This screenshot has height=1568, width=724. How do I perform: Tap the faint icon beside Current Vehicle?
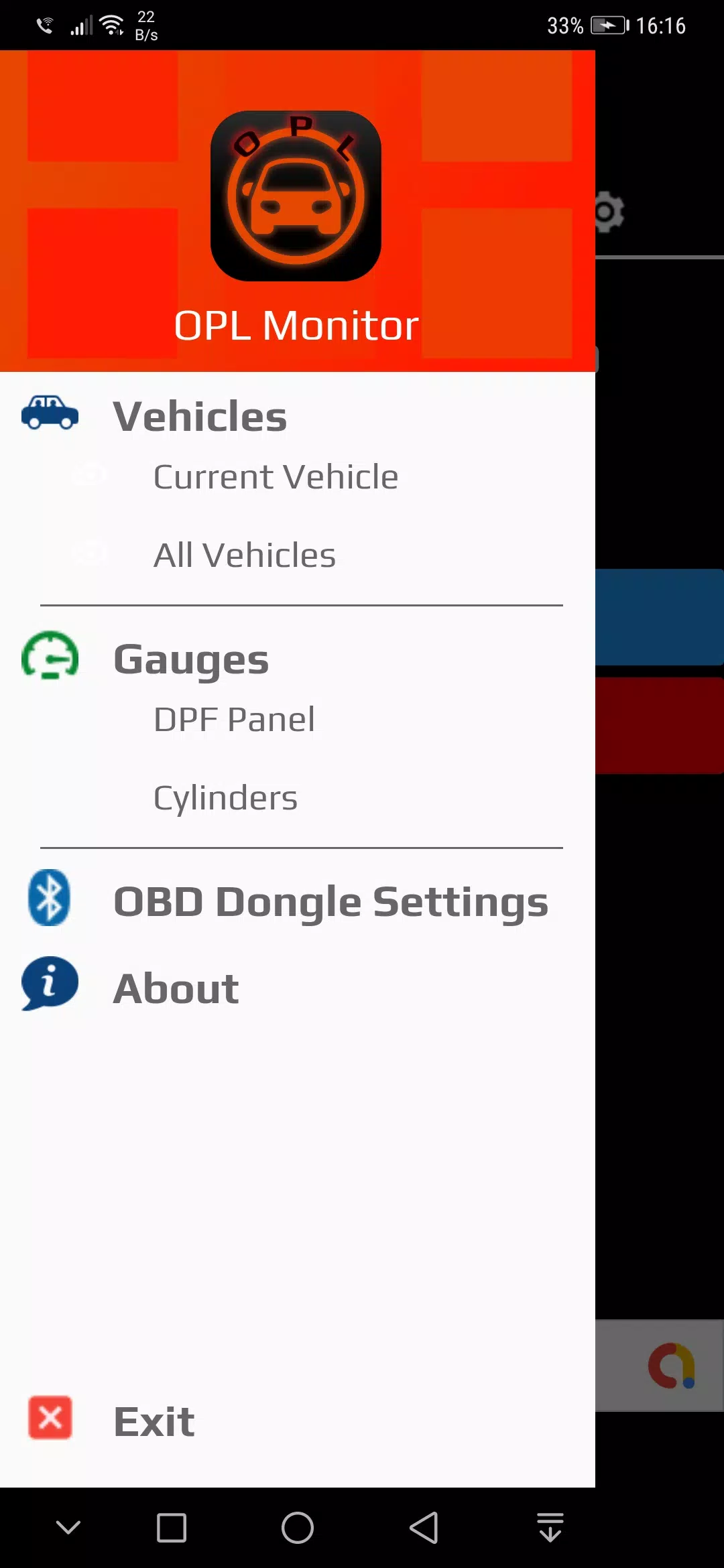pos(88,474)
